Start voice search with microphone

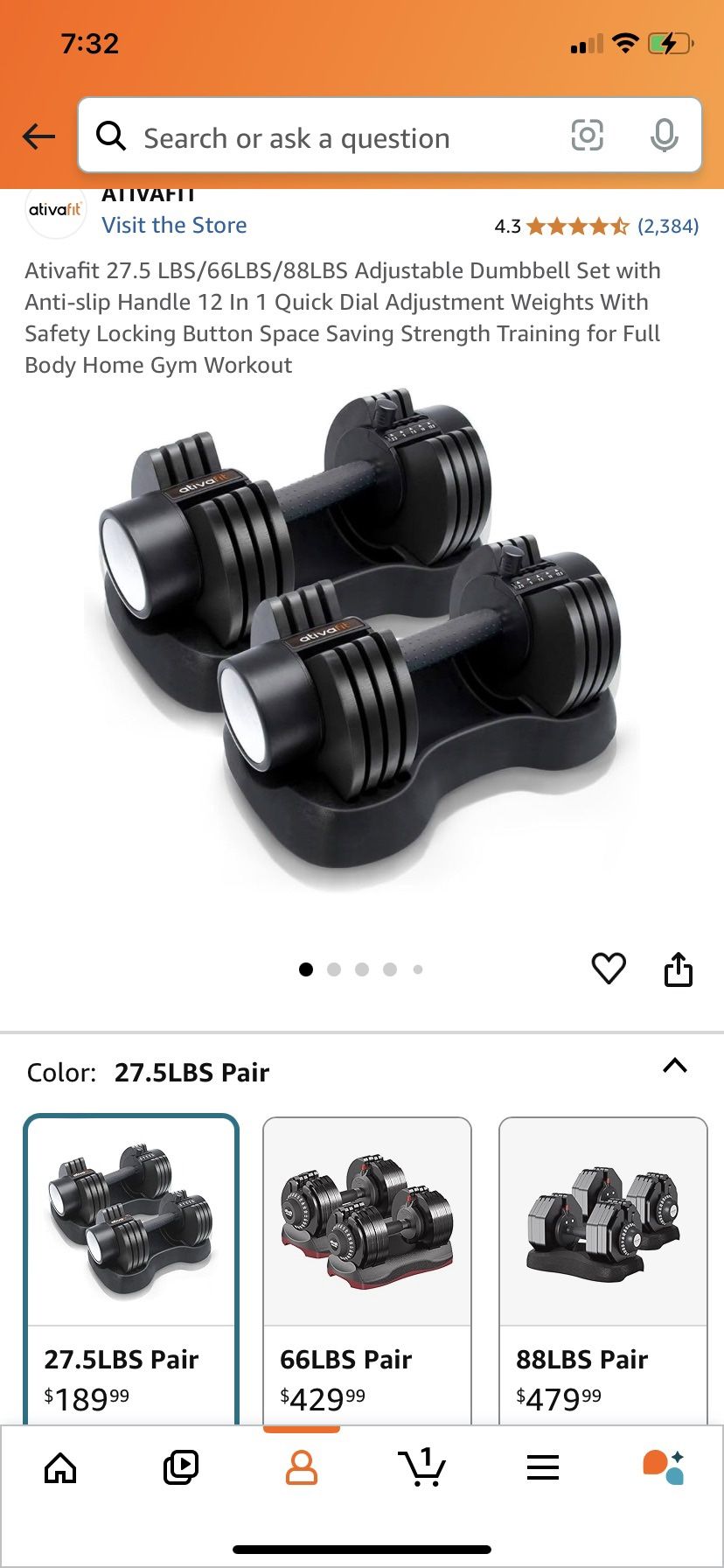coord(664,136)
